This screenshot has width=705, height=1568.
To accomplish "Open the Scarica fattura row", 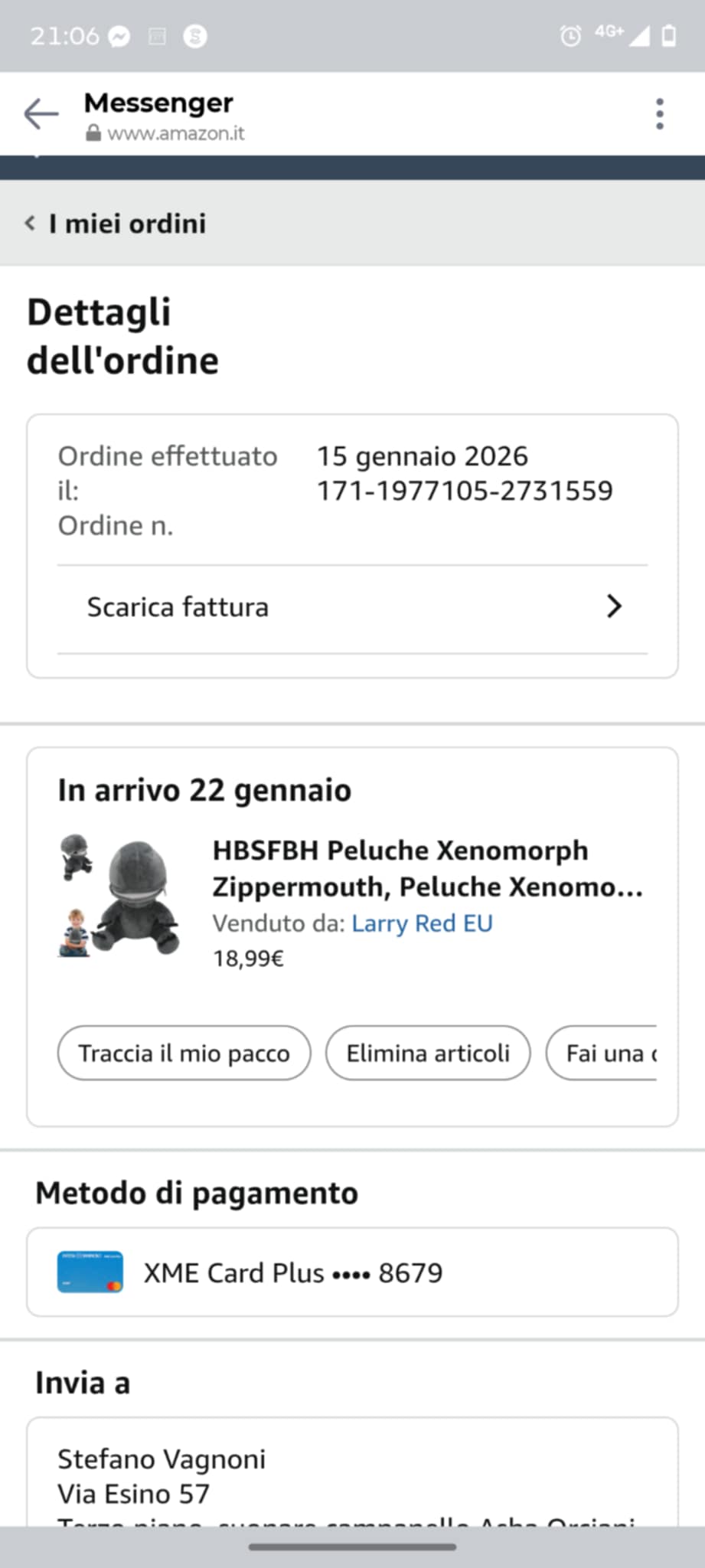I will coord(352,607).
